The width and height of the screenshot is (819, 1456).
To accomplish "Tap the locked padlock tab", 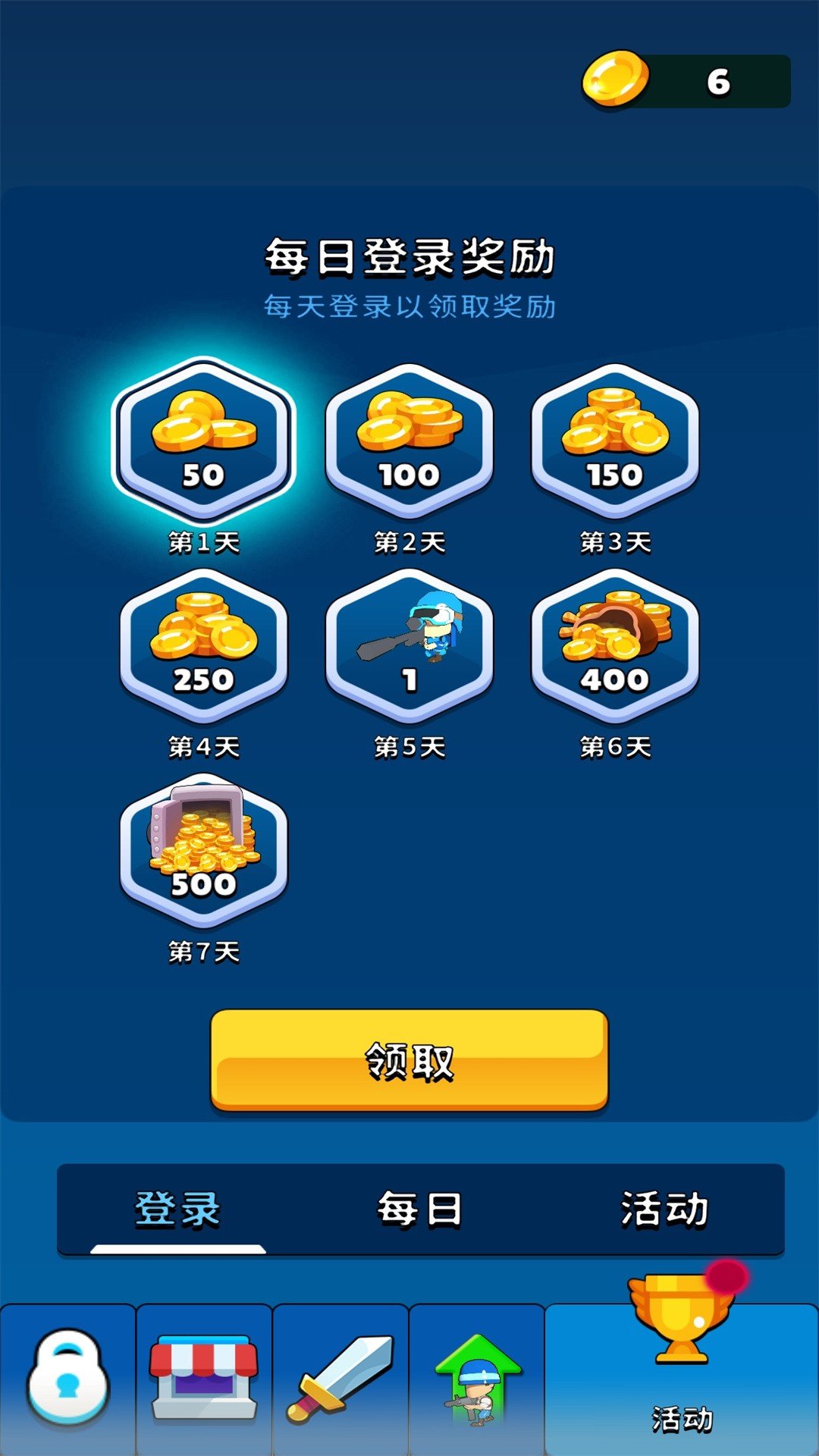I will coord(67,1379).
